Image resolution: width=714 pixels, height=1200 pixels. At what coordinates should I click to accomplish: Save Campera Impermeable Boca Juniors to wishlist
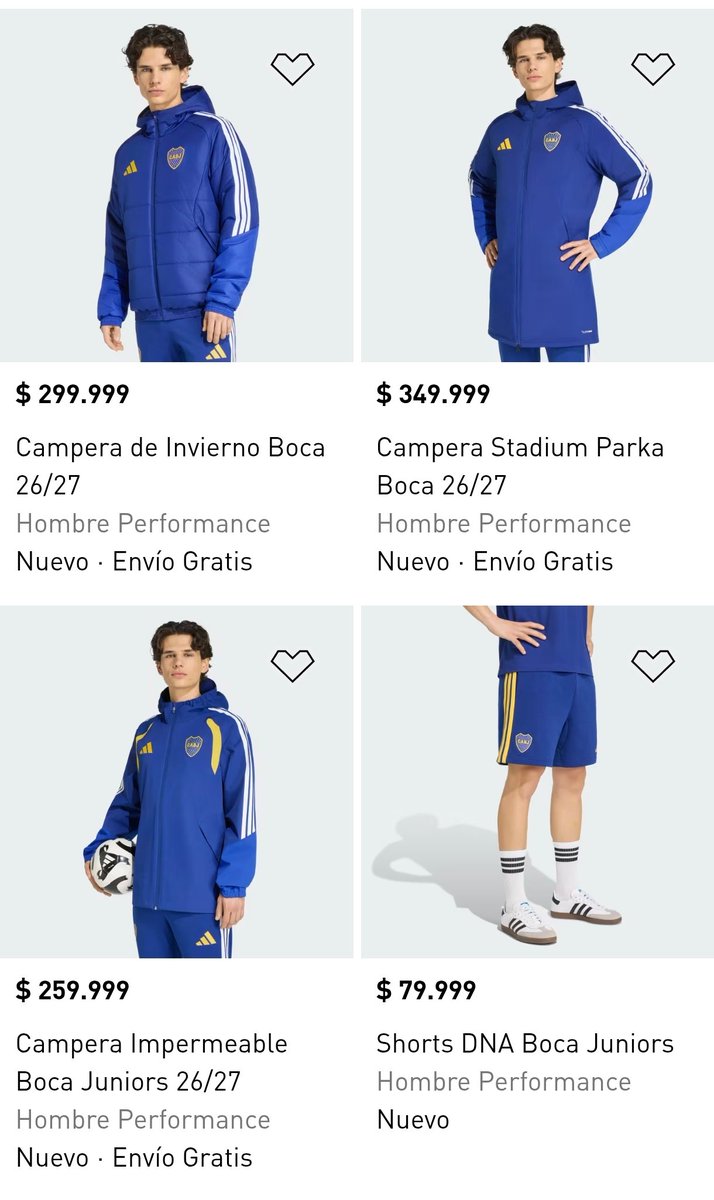click(x=292, y=665)
